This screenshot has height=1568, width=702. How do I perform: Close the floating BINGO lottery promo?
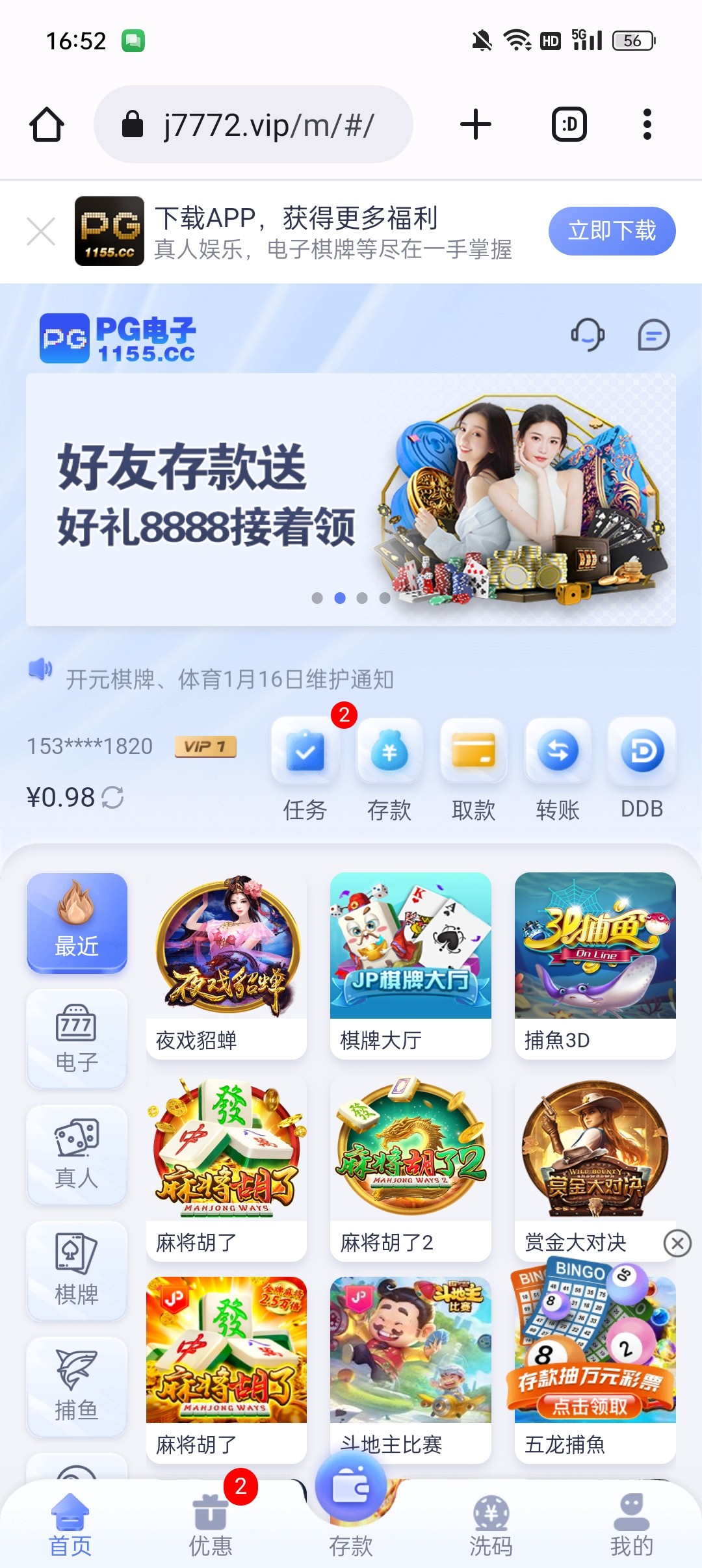pyautogui.click(x=677, y=1244)
